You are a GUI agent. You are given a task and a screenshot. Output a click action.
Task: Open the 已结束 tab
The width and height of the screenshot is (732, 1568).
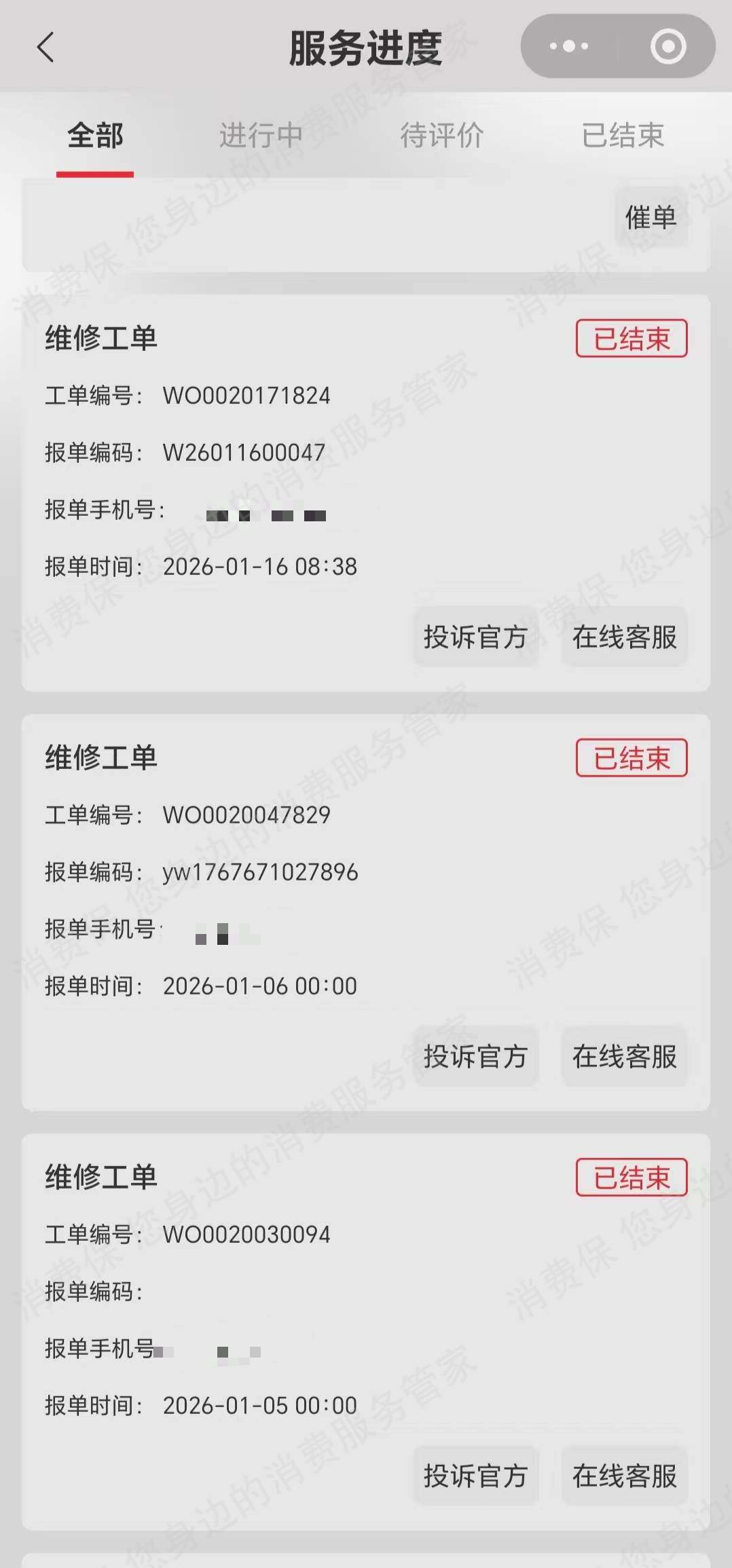click(624, 136)
